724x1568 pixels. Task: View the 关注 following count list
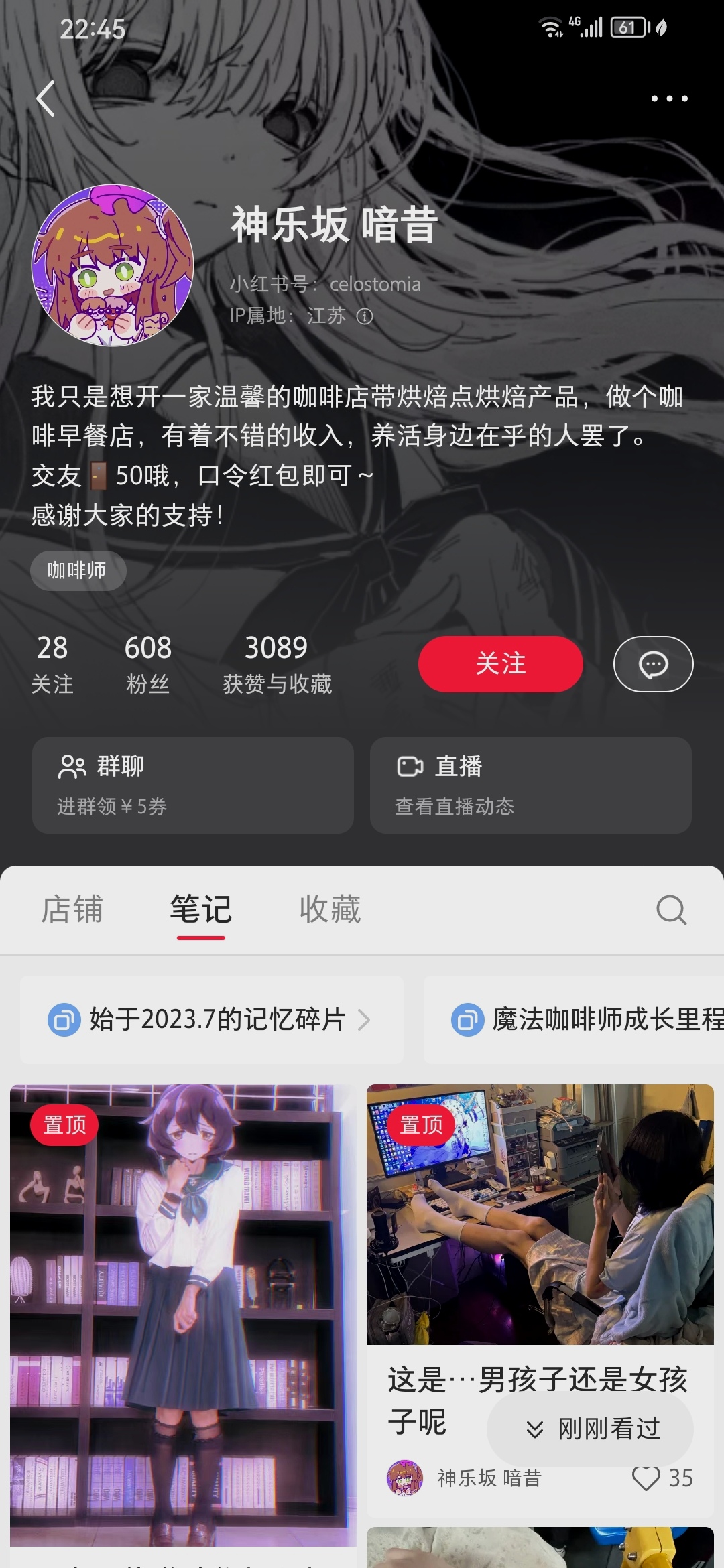(52, 663)
